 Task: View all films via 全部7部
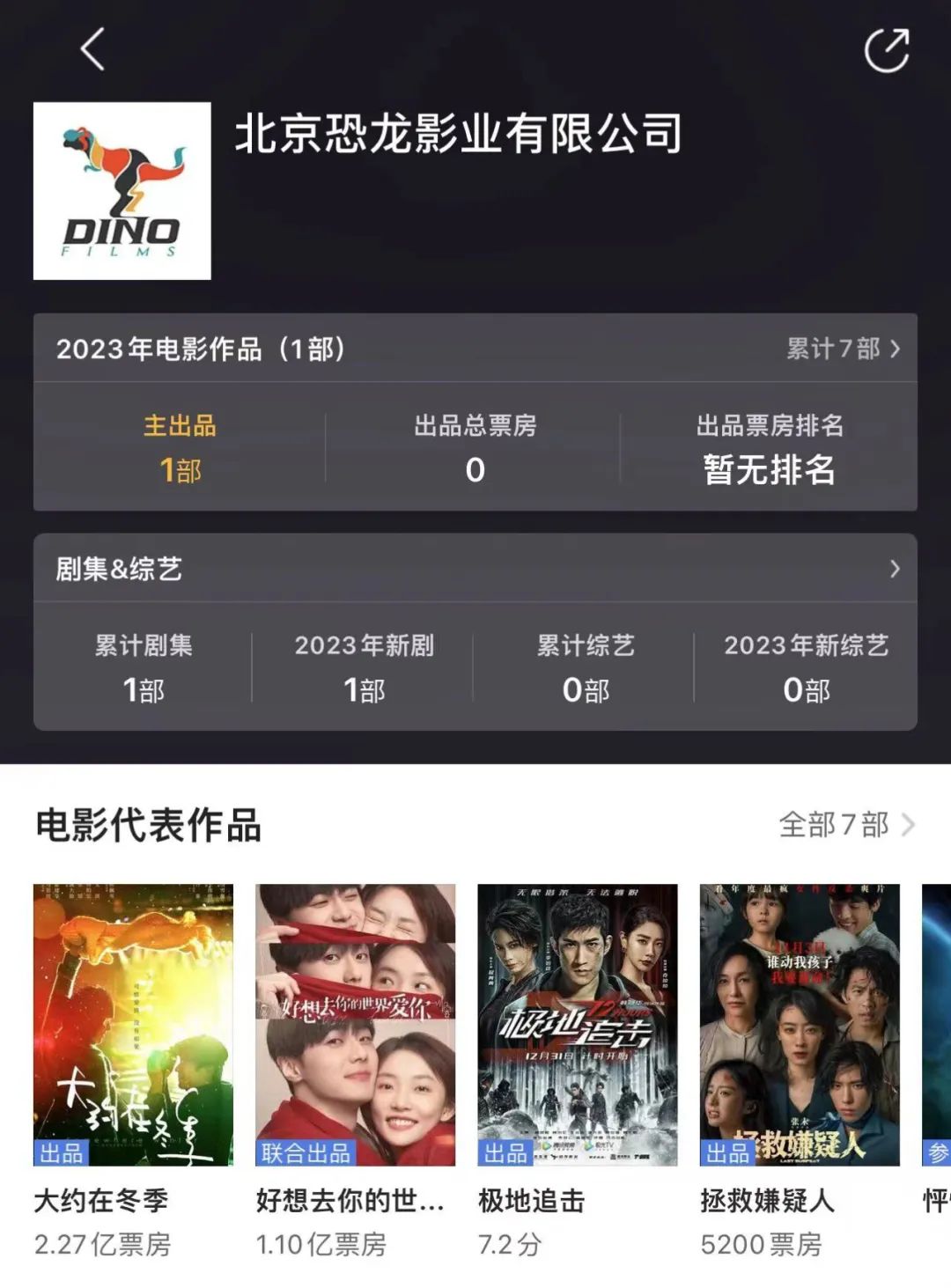coord(846,825)
